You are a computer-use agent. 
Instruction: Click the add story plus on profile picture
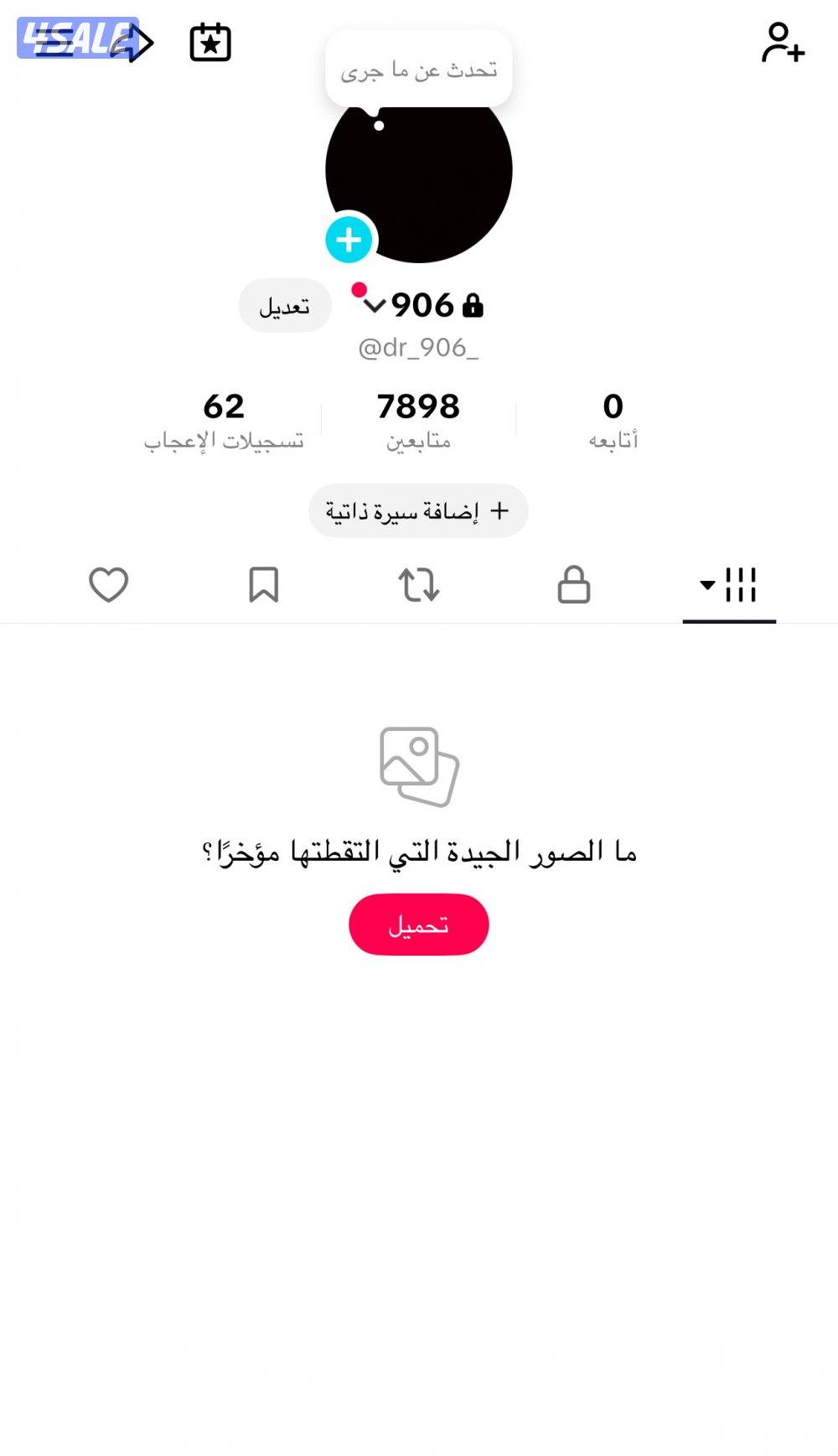click(x=349, y=239)
